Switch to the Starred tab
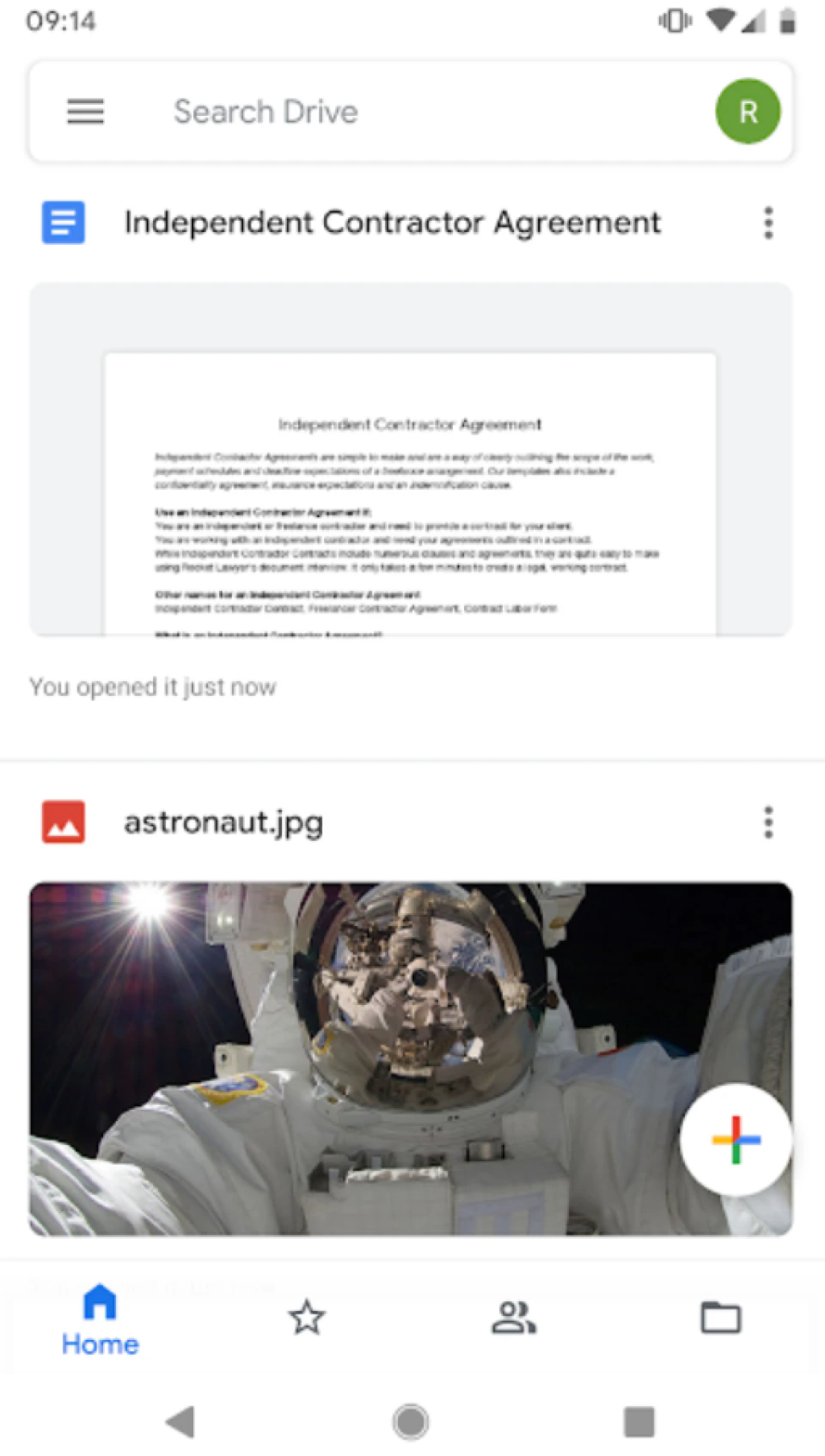This screenshot has width=825, height=1456. click(307, 1318)
